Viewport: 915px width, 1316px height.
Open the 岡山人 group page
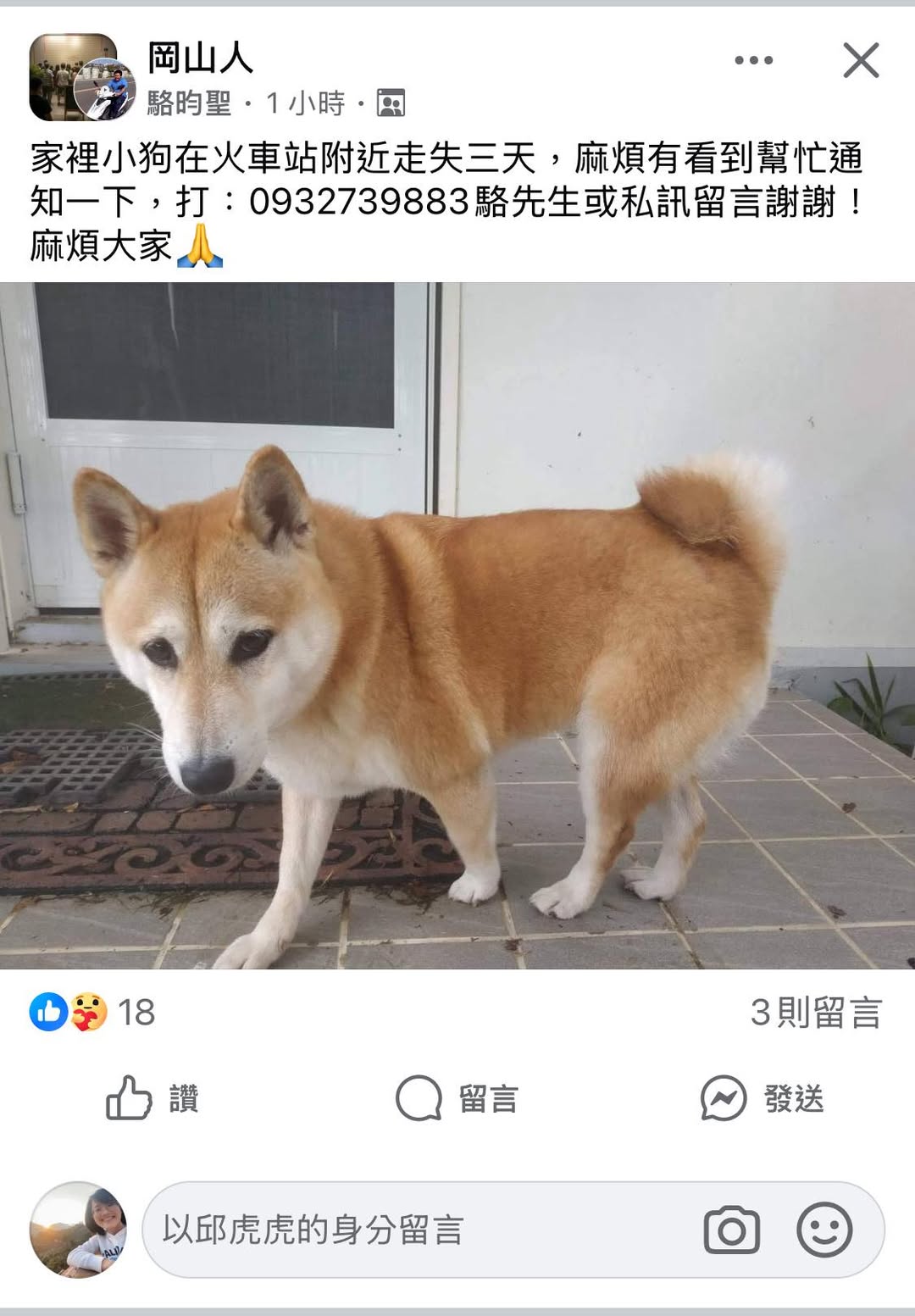(200, 58)
